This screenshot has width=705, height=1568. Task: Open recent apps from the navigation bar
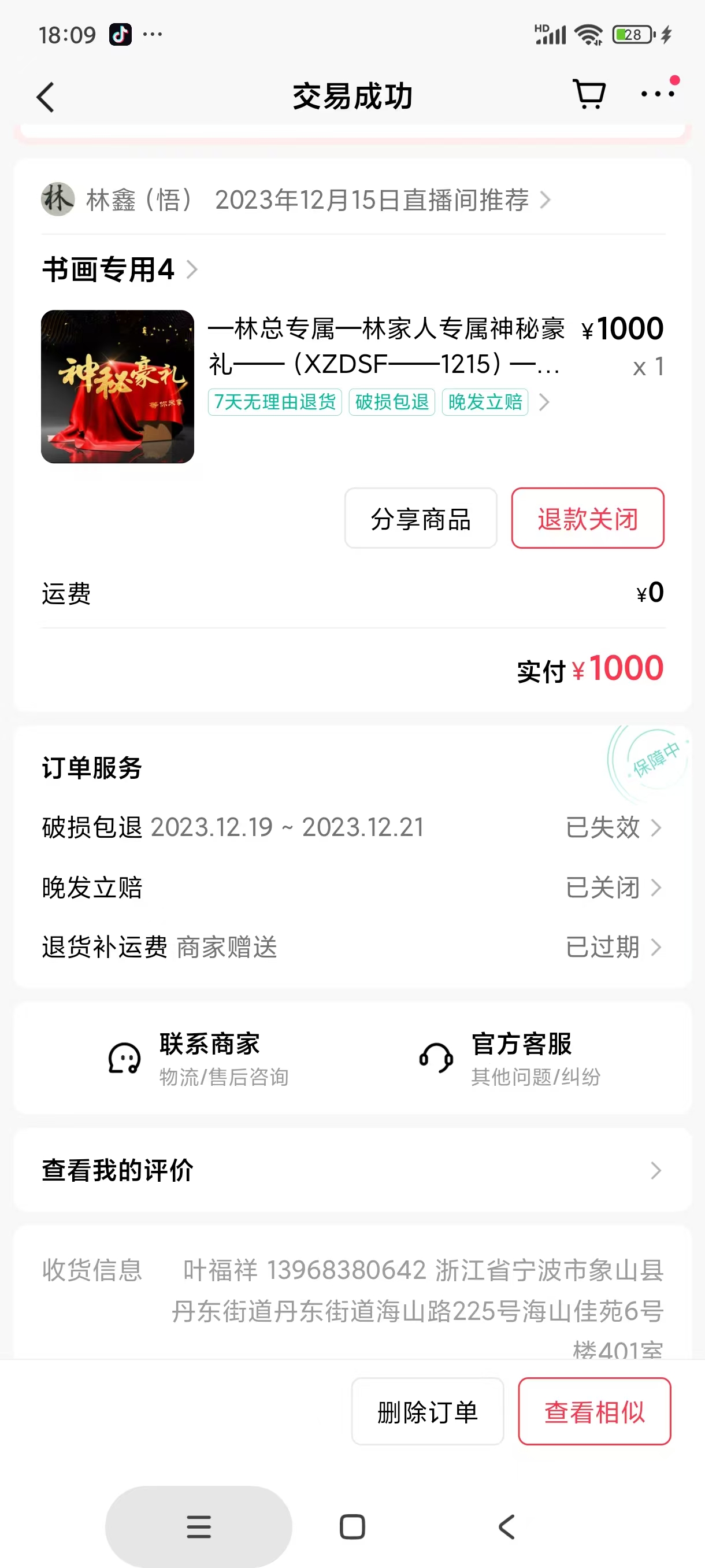[x=198, y=1526]
